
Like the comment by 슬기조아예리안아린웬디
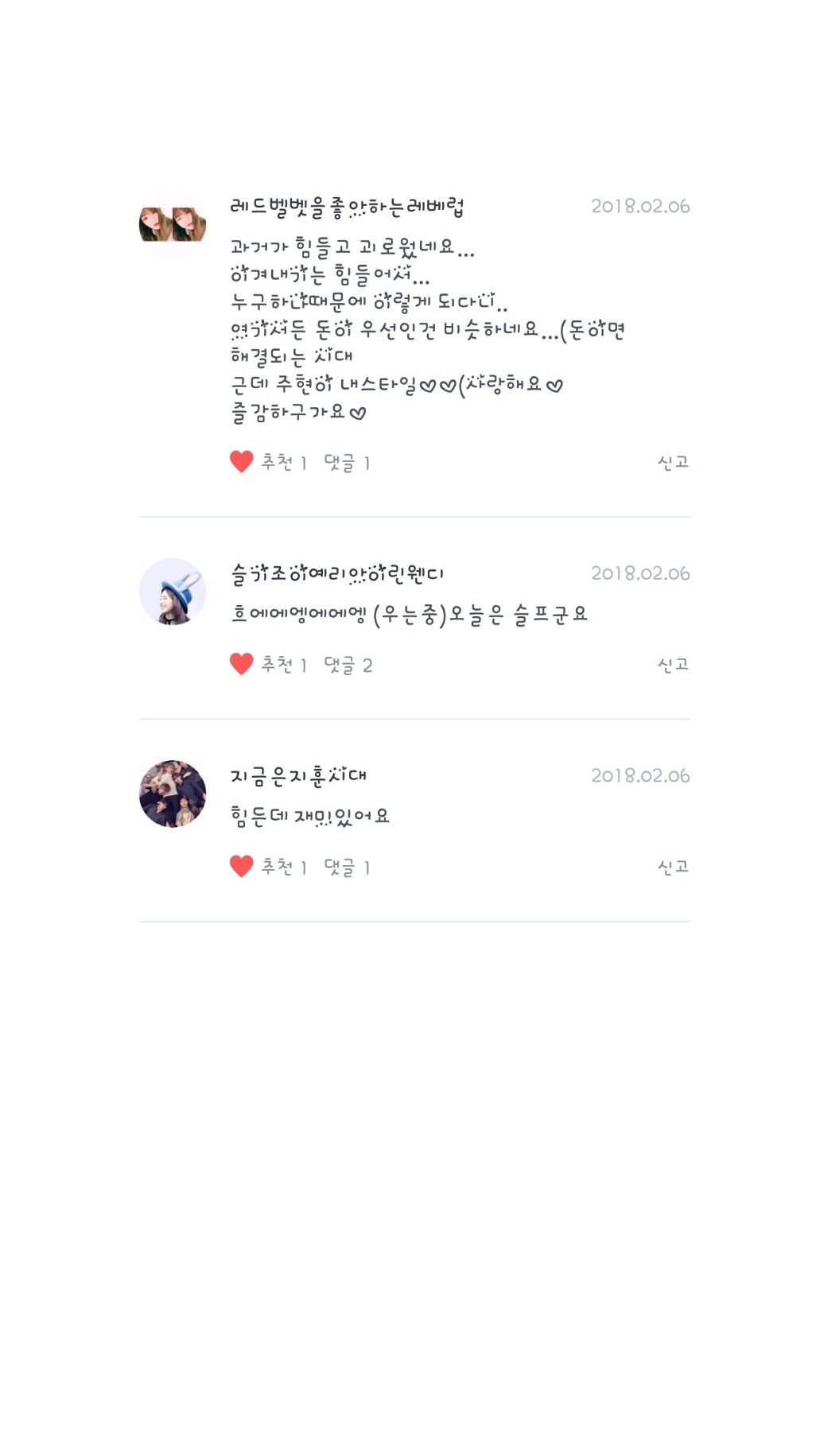[241, 664]
